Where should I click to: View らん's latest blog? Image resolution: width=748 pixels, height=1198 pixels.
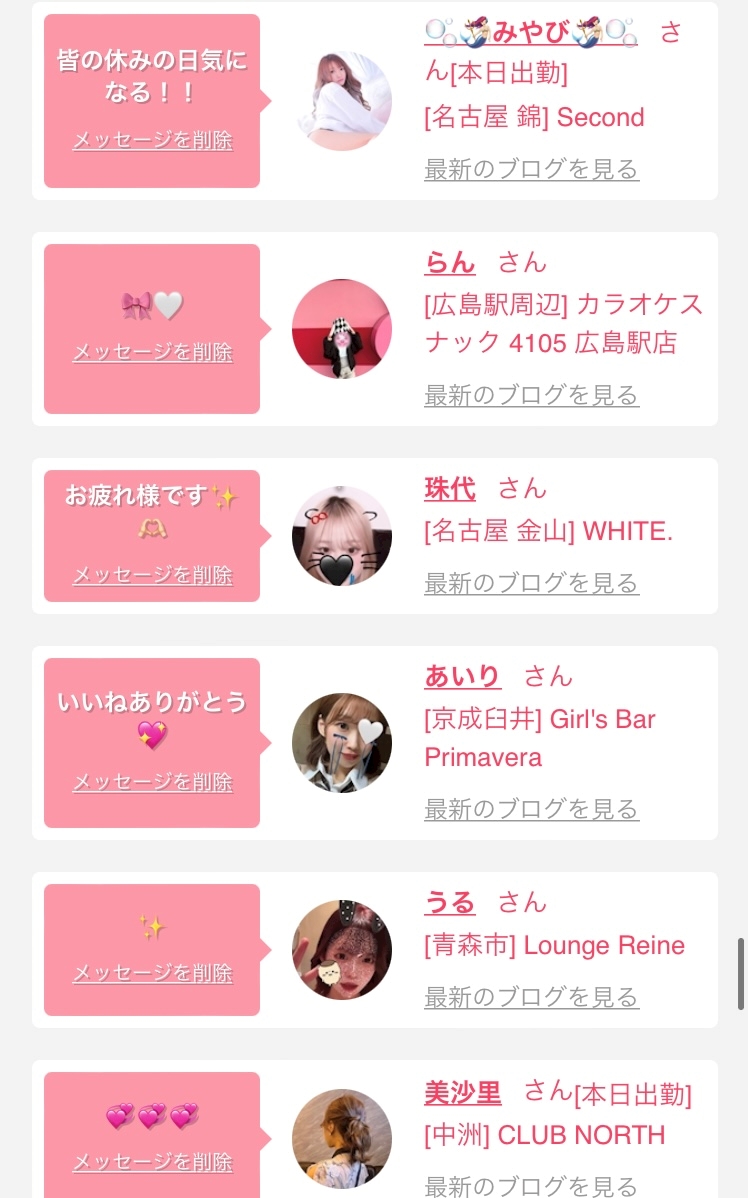(x=531, y=395)
